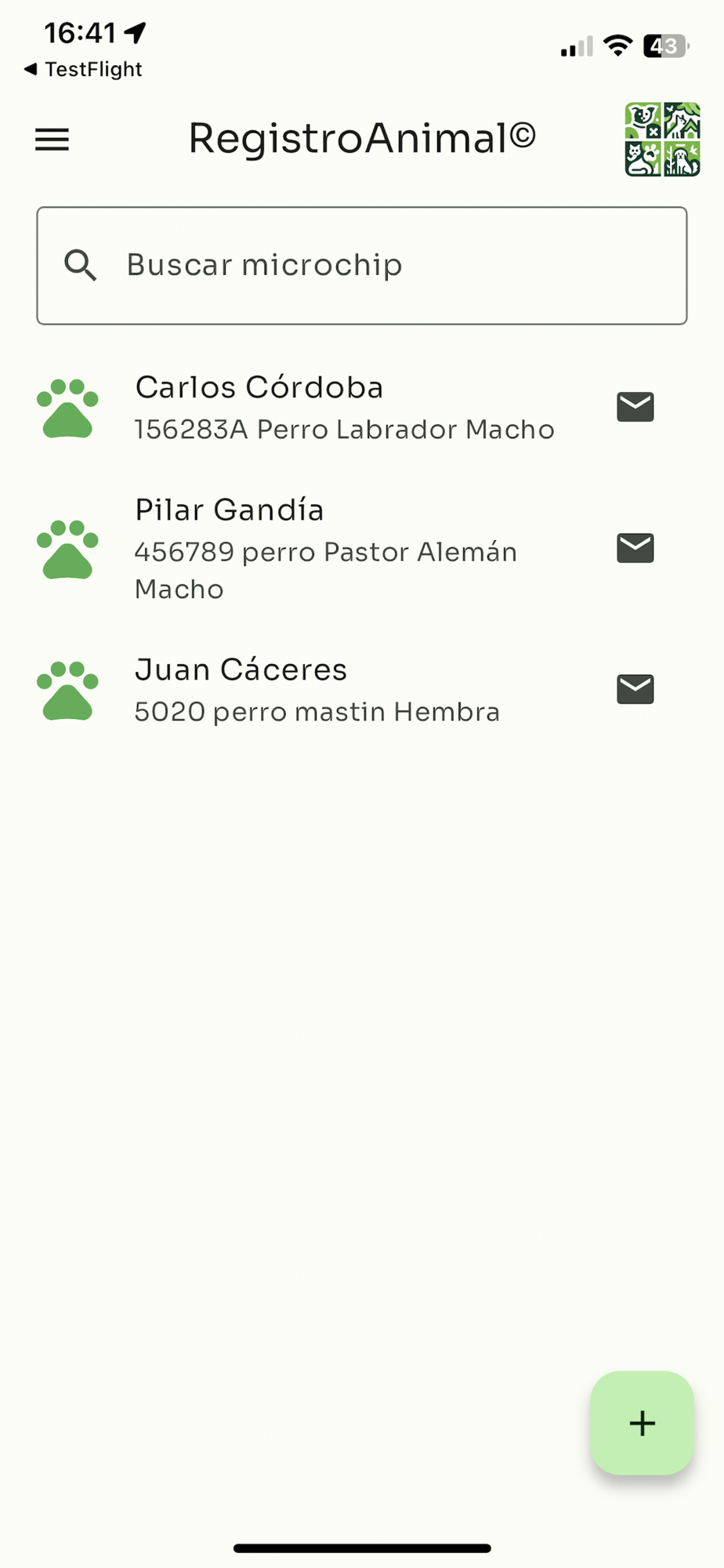
Task: Focus the Buscar microchip search field
Action: [362, 265]
